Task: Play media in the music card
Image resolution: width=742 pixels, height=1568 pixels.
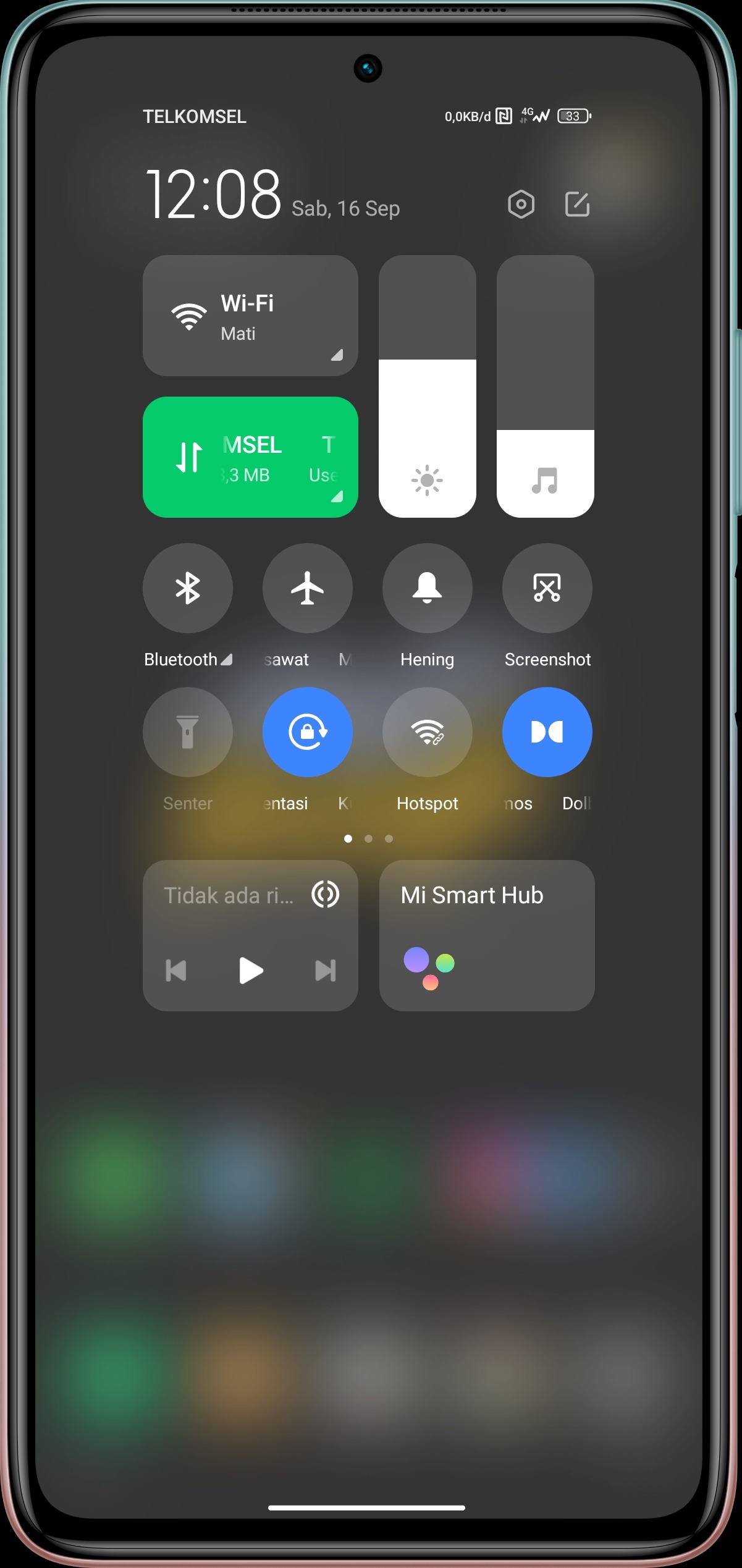Action: [x=251, y=970]
